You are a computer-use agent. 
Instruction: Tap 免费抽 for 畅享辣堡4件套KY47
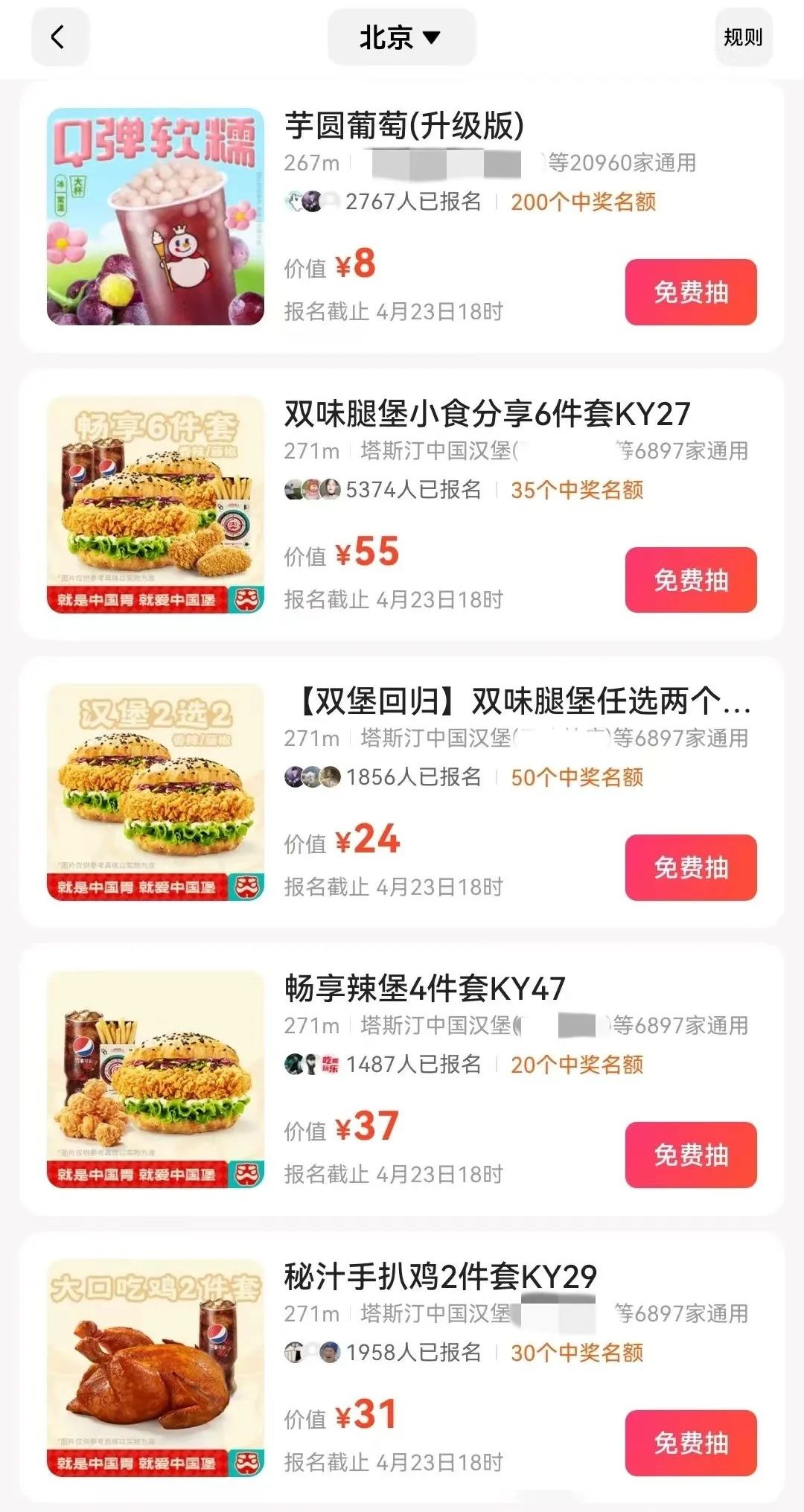(x=690, y=1155)
